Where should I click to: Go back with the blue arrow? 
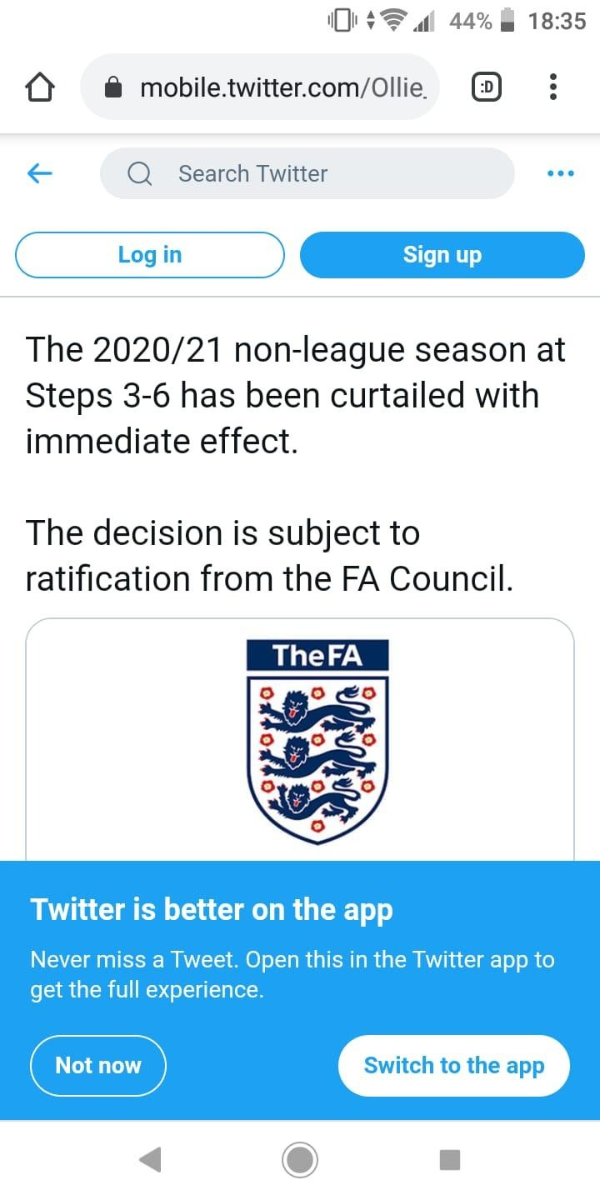[x=39, y=174]
